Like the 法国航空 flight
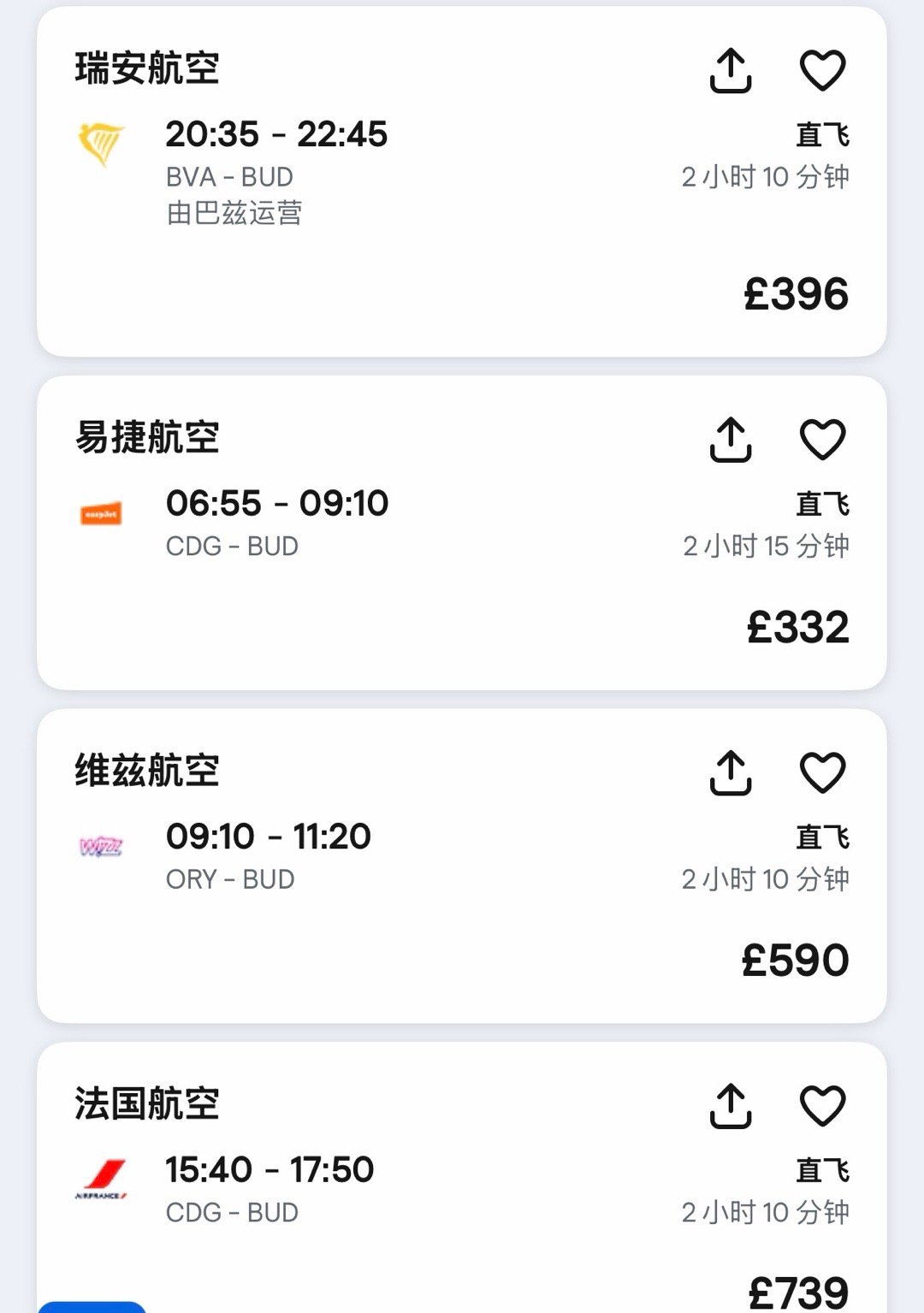The height and width of the screenshot is (1313, 924). point(822,1106)
